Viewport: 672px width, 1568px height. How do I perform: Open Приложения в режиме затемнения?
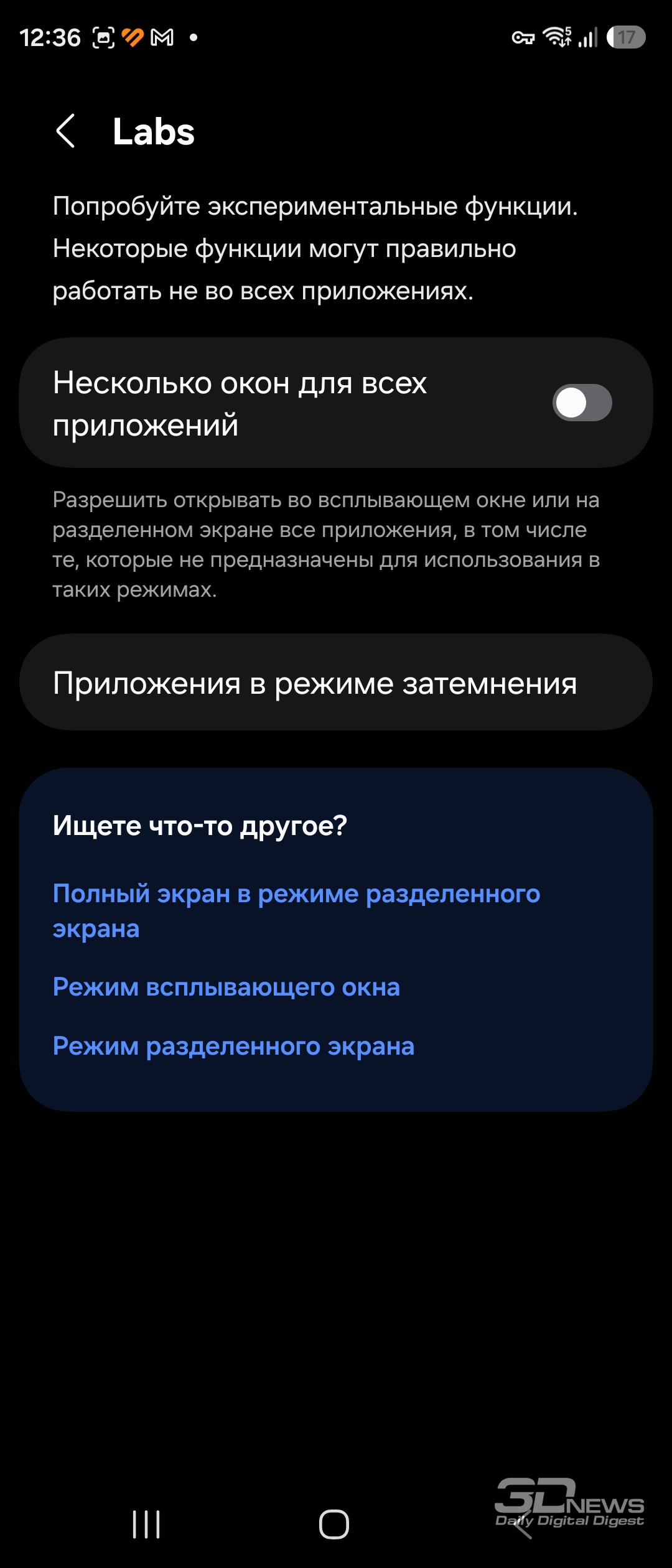[336, 683]
